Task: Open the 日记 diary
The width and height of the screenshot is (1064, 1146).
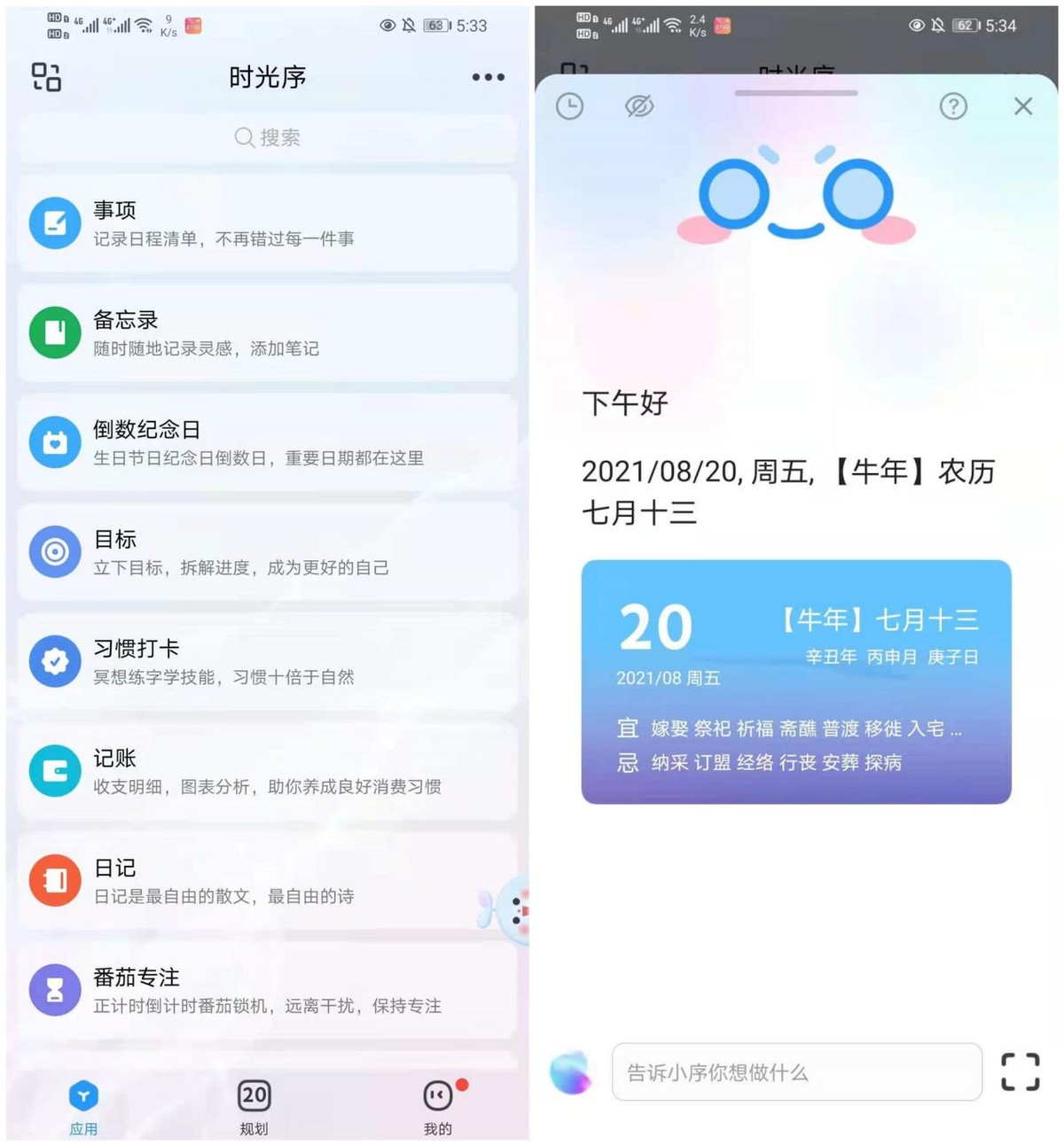Action: 266,881
